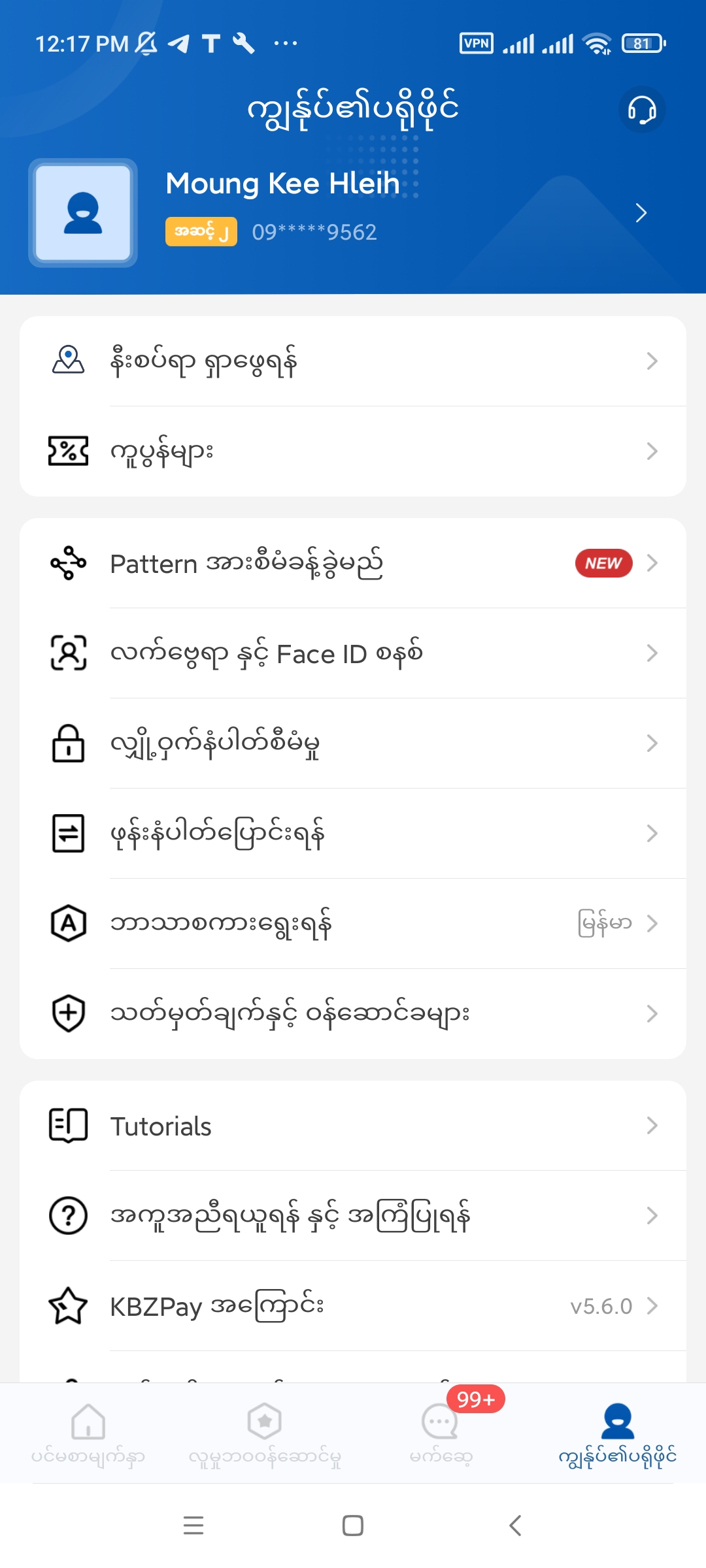Open customer support headset icon
The image size is (706, 1568).
coord(642,110)
